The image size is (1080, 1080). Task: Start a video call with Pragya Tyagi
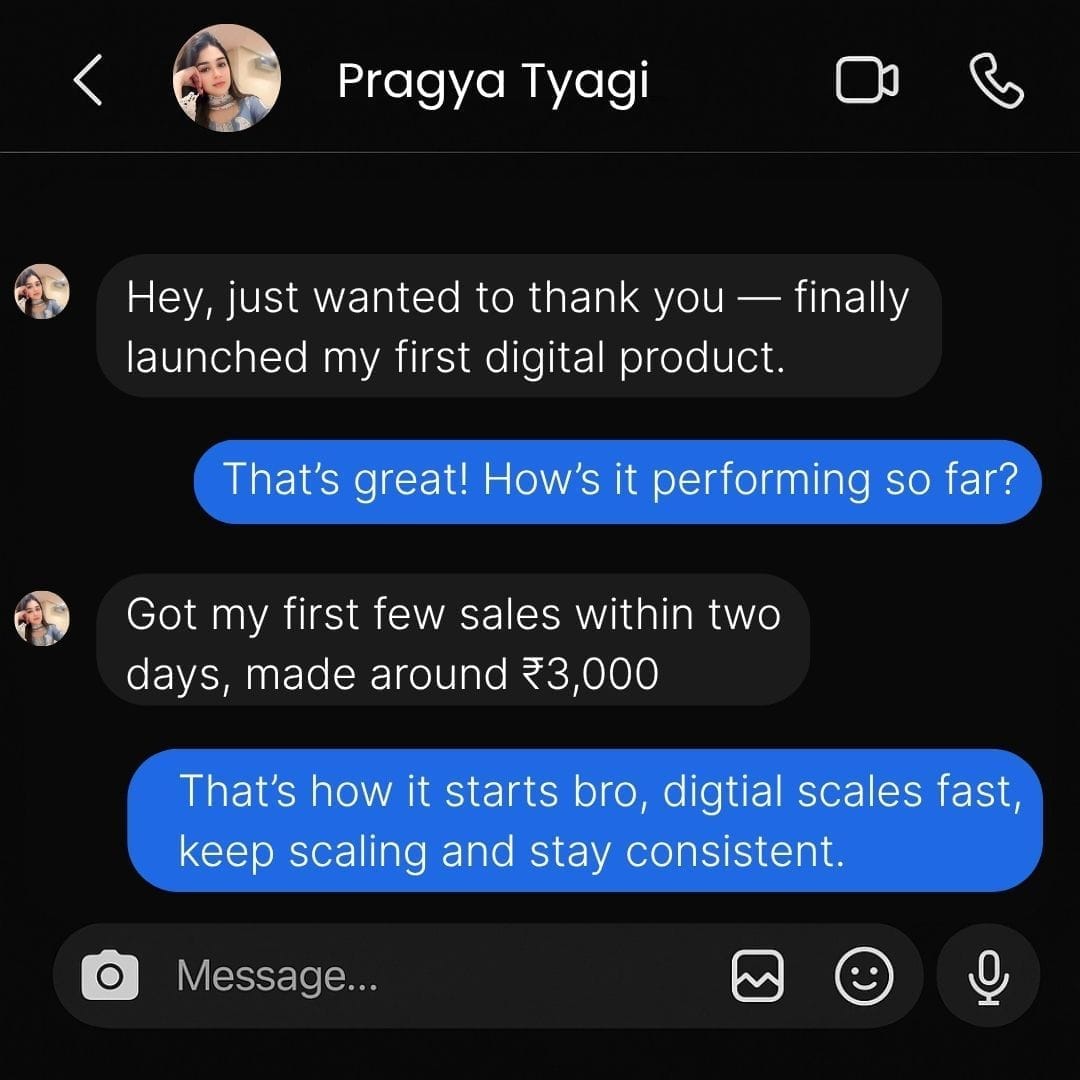[x=866, y=81]
